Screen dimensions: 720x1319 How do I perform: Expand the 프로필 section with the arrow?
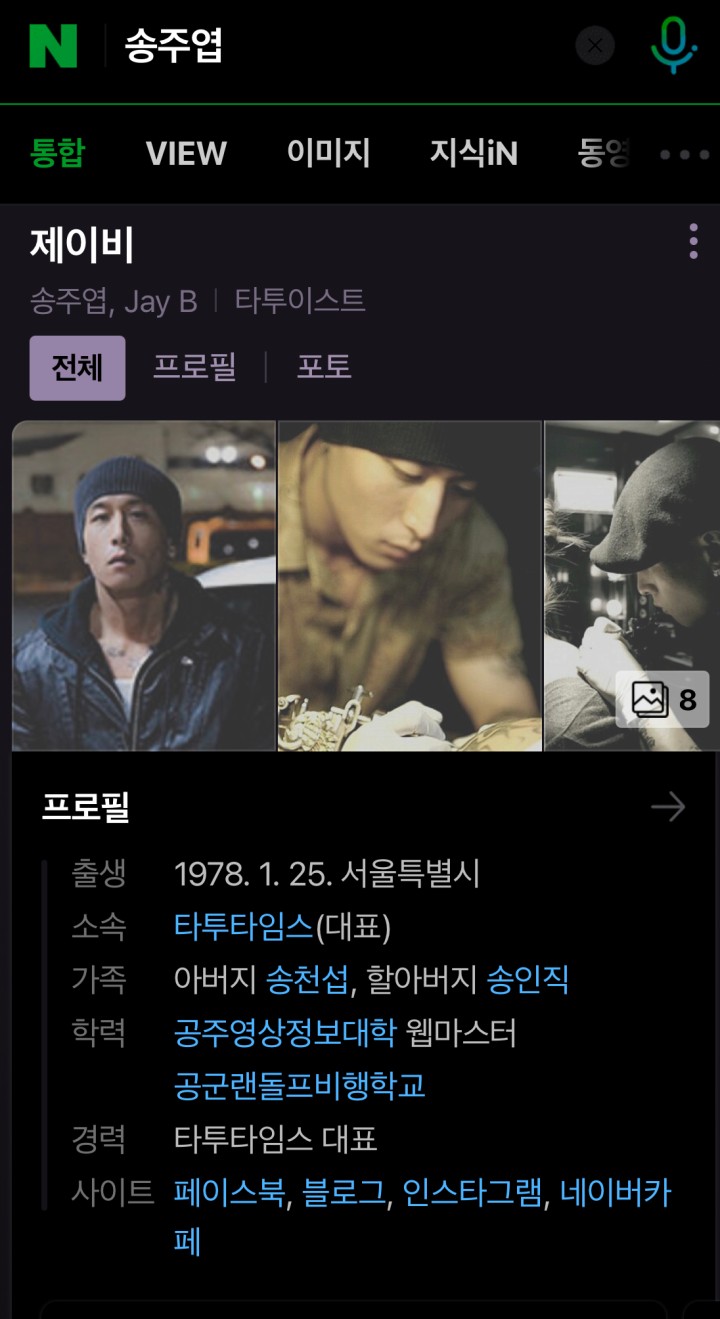pyautogui.click(x=668, y=807)
